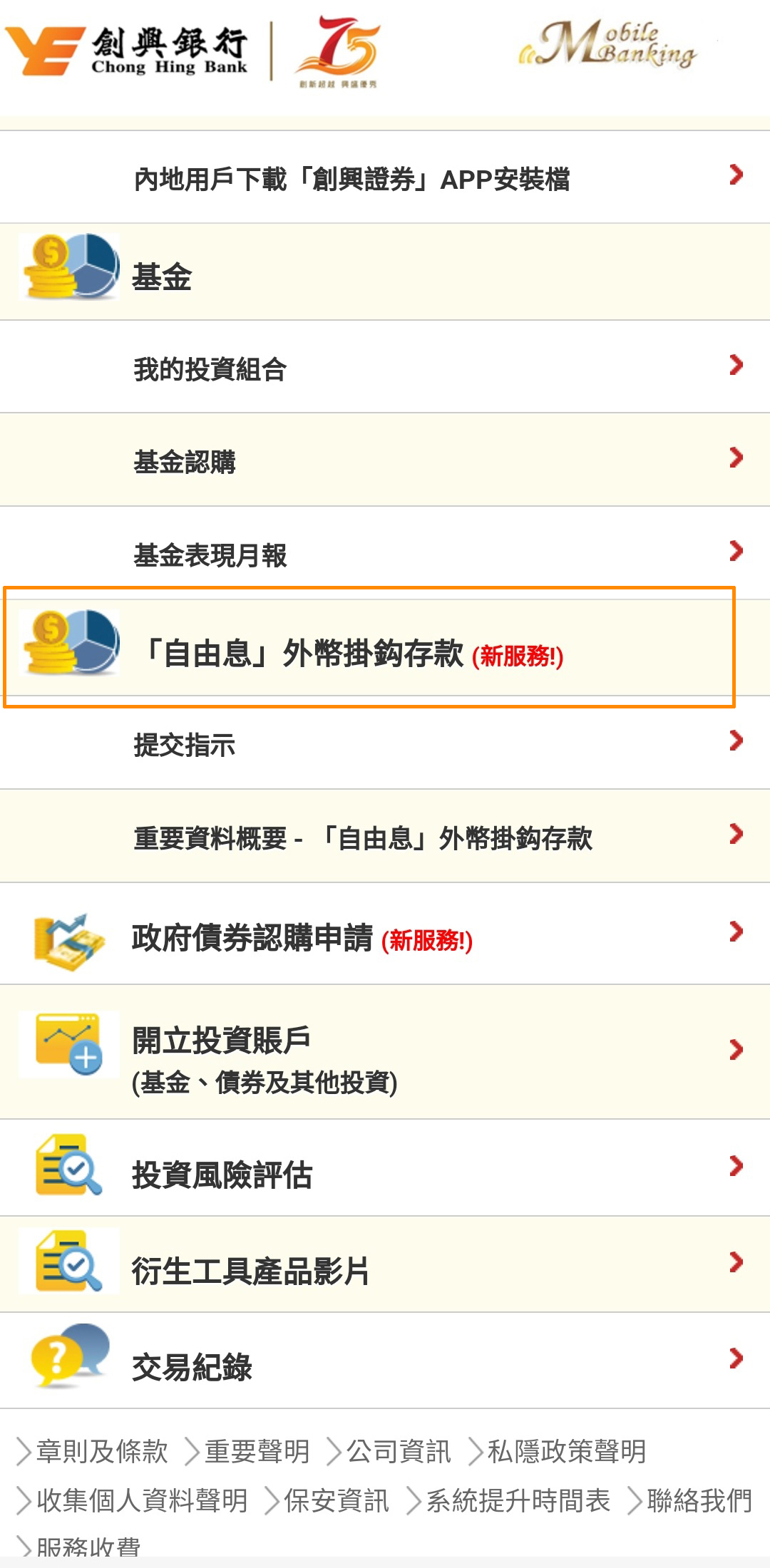This screenshot has width=770, height=1568.
Task: Open 政府債券認購申請
Action: pos(385,935)
